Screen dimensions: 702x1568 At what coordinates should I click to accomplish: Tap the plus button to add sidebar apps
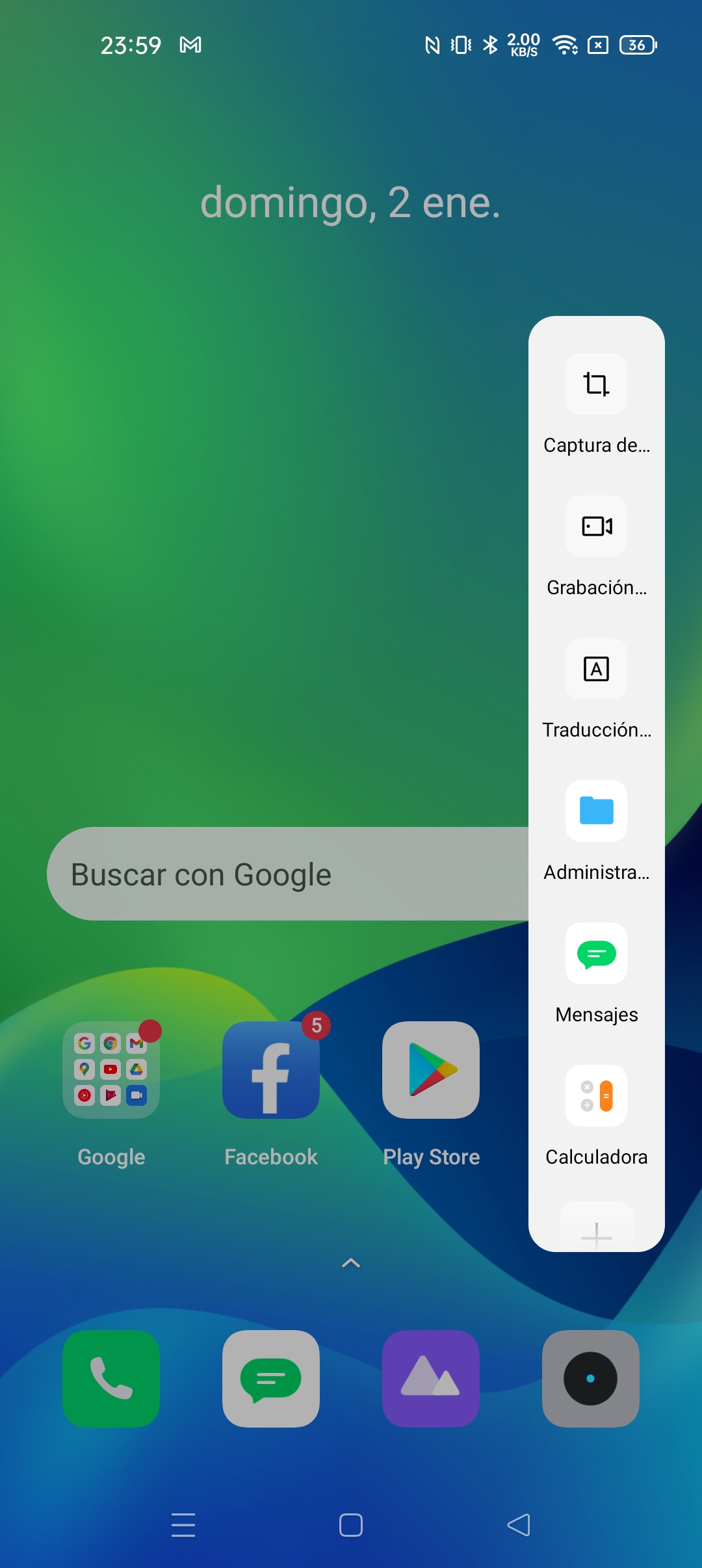pyautogui.click(x=596, y=1229)
